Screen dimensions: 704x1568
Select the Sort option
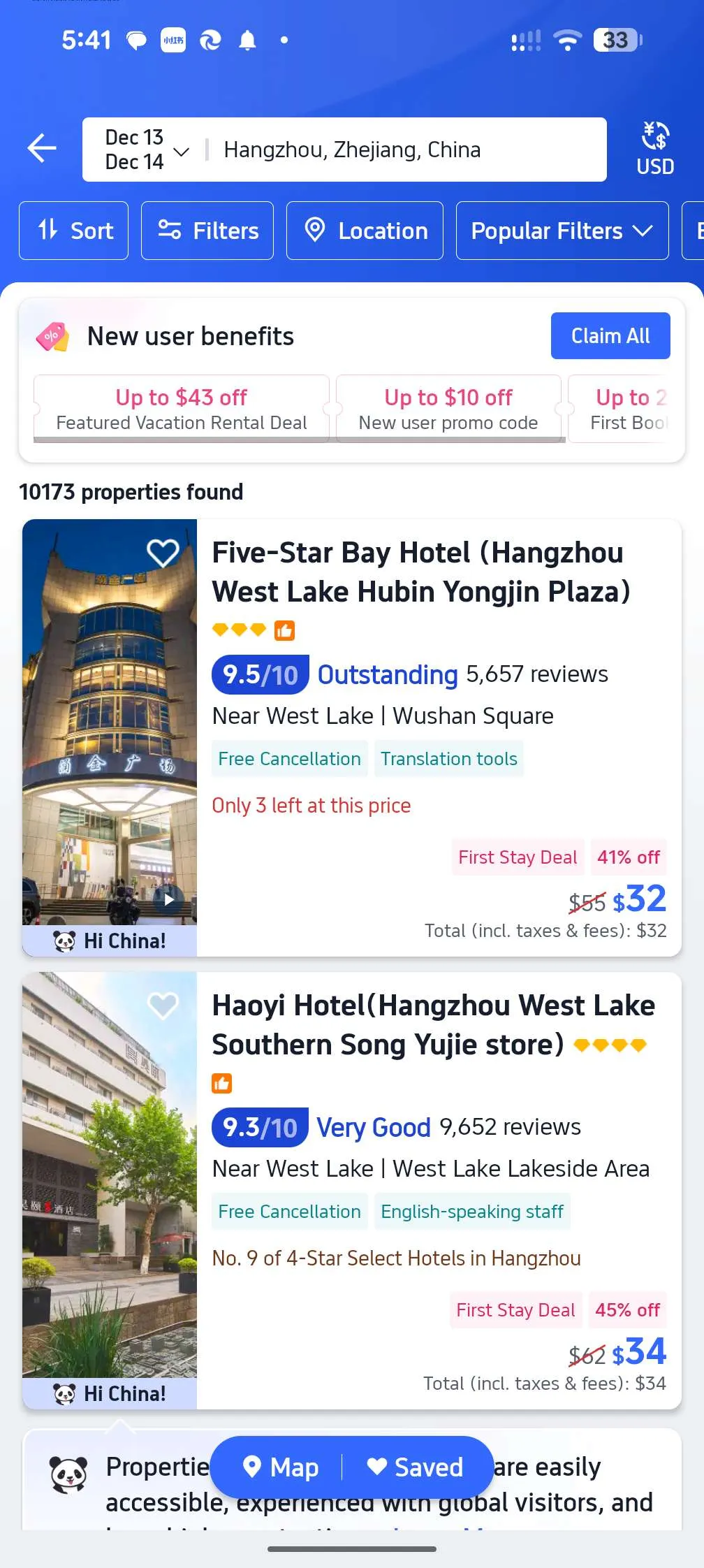[x=73, y=231]
